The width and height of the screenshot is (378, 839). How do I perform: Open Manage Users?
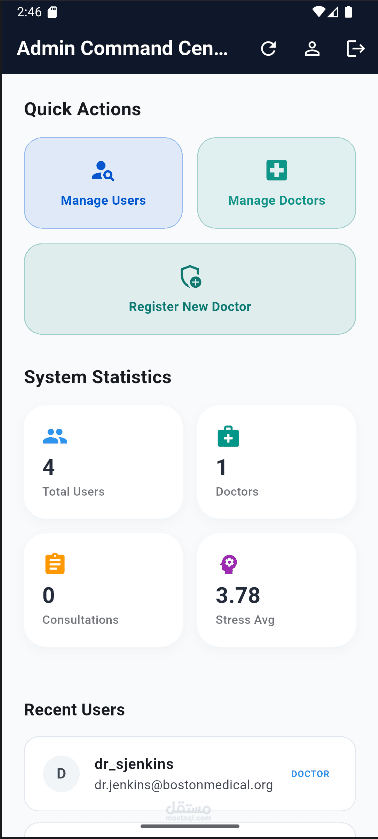[x=103, y=183]
